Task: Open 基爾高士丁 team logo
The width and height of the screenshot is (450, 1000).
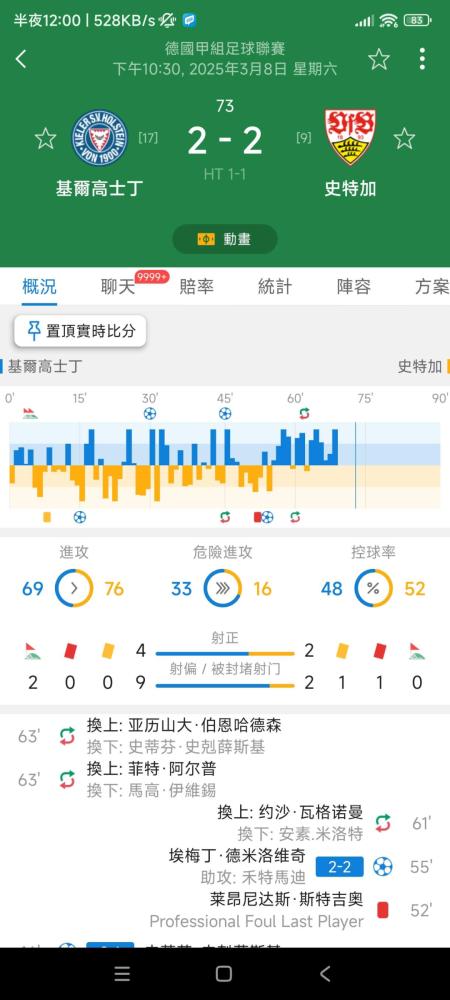Action: 99,138
